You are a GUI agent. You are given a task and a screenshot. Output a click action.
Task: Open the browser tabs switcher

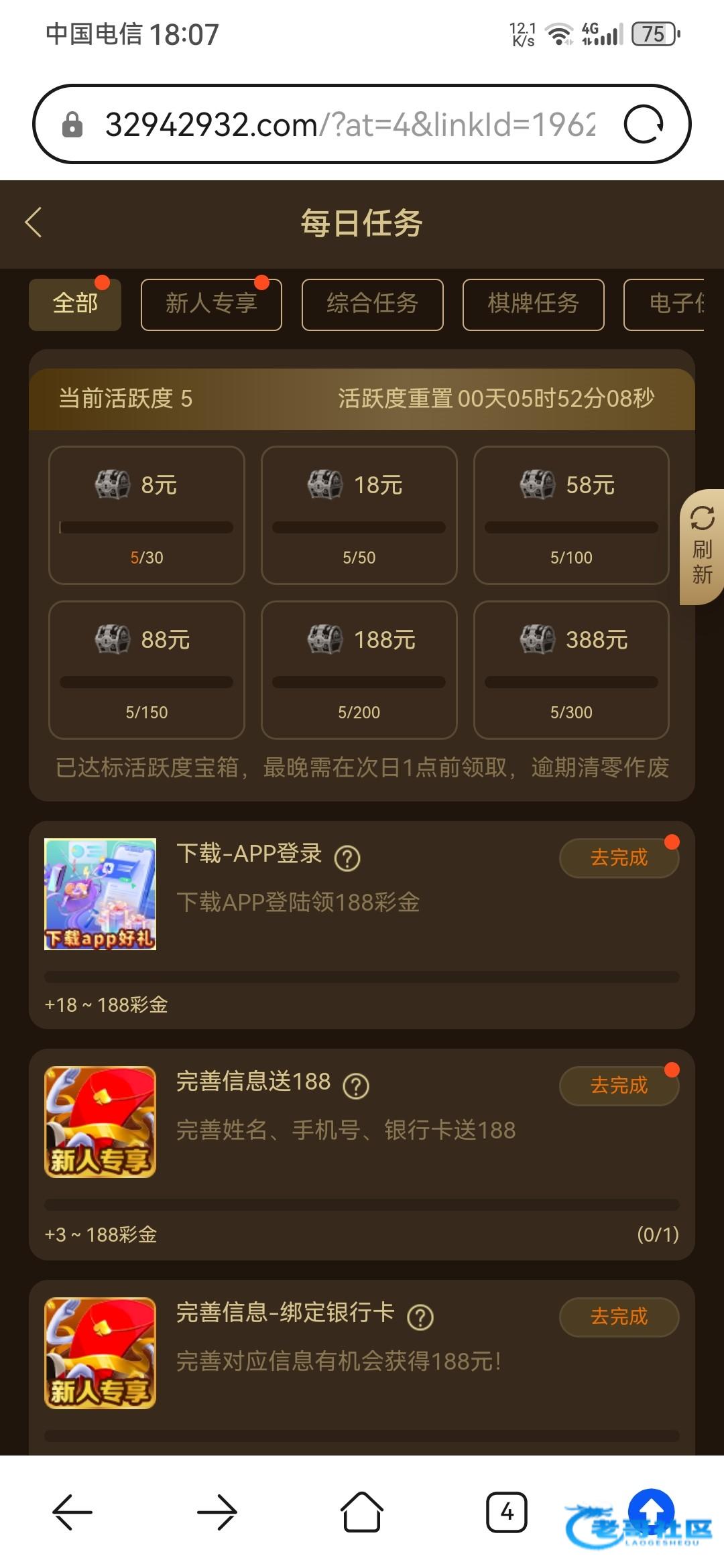506,1512
